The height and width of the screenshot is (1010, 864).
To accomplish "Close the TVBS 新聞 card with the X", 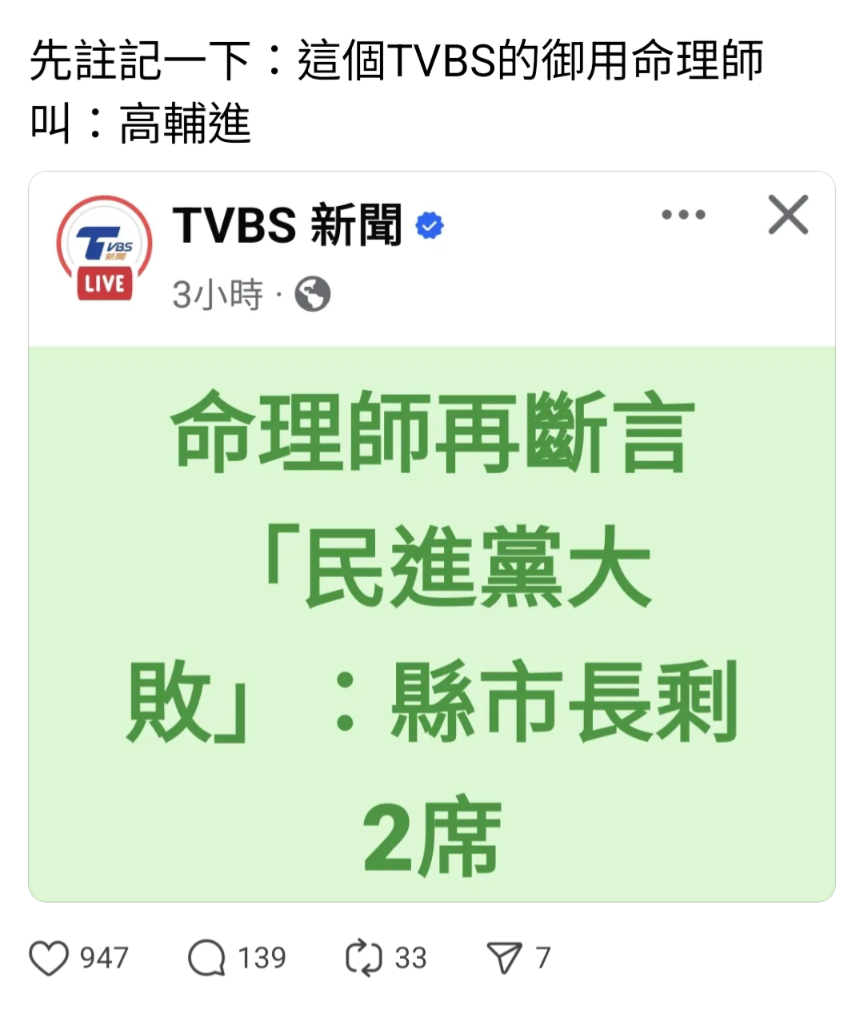I will (788, 216).
